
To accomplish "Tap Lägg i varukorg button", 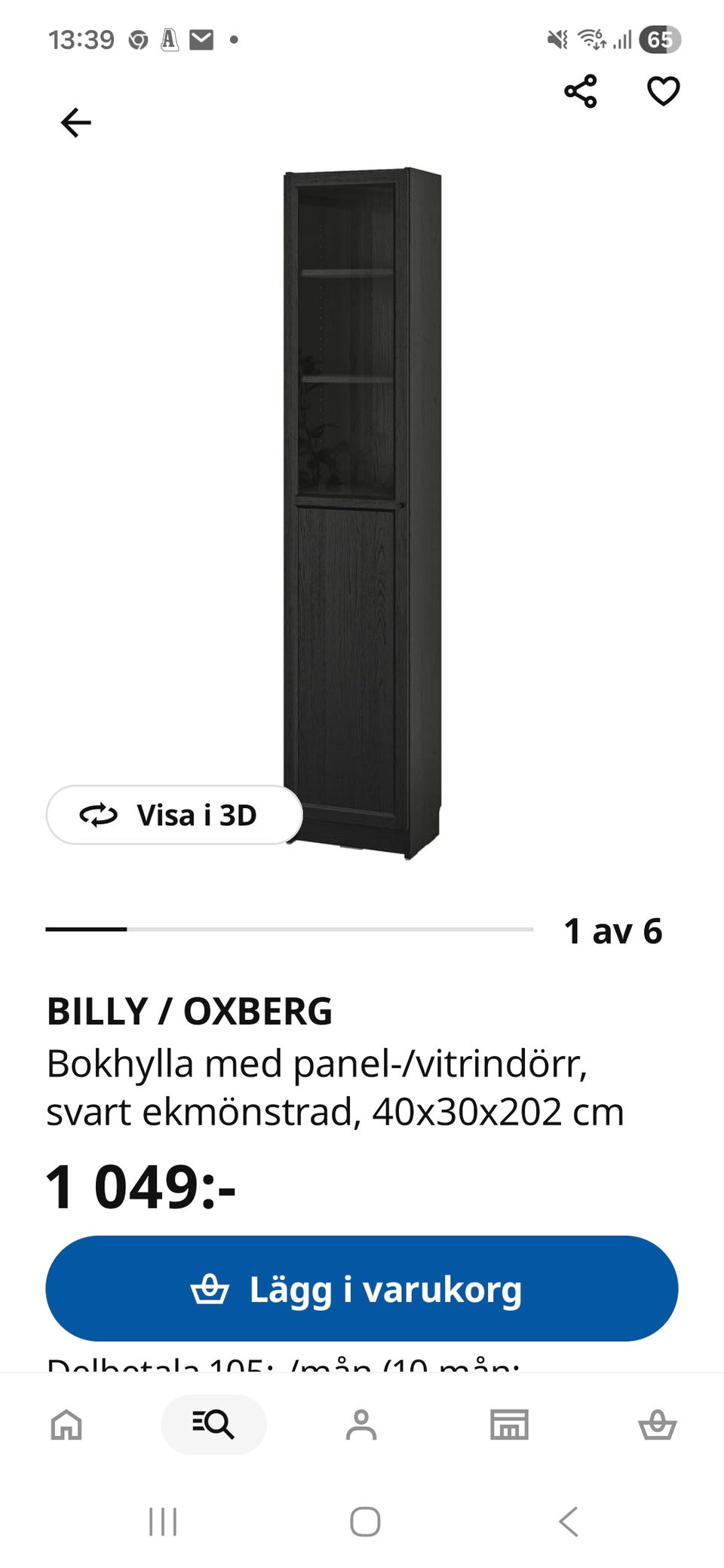I will [x=362, y=1289].
